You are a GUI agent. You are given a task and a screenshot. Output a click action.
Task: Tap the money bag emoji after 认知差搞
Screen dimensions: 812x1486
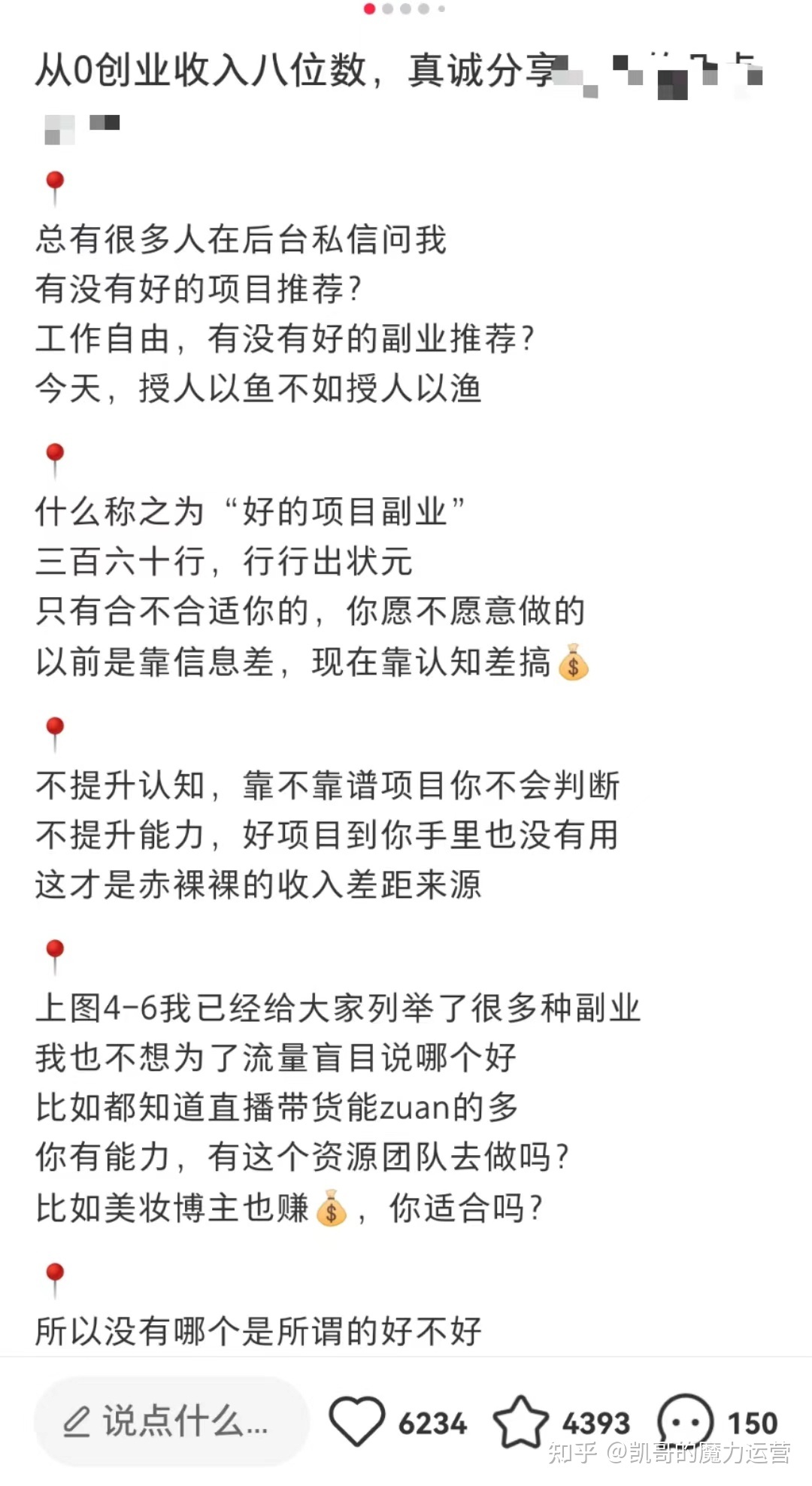[x=574, y=666]
